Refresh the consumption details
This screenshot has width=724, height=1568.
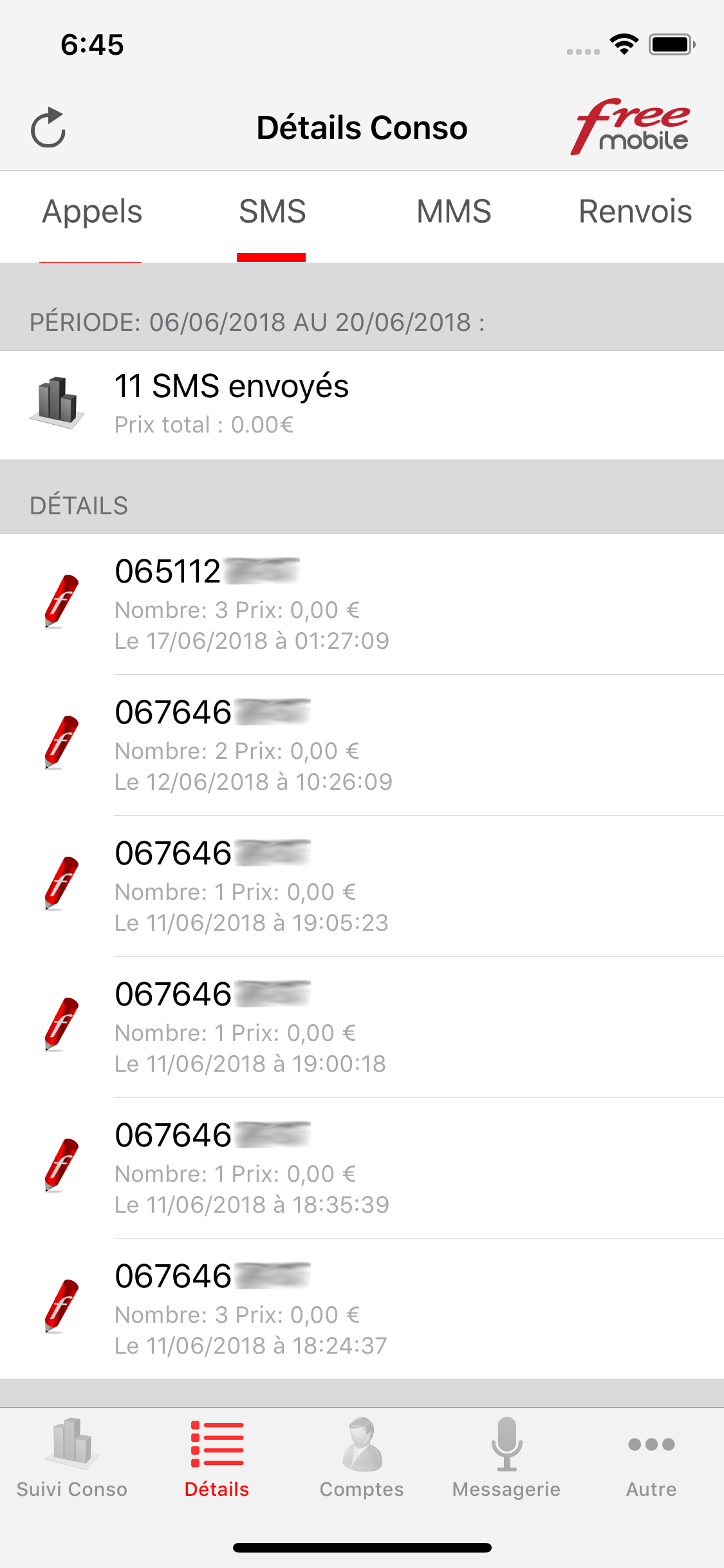tap(48, 127)
